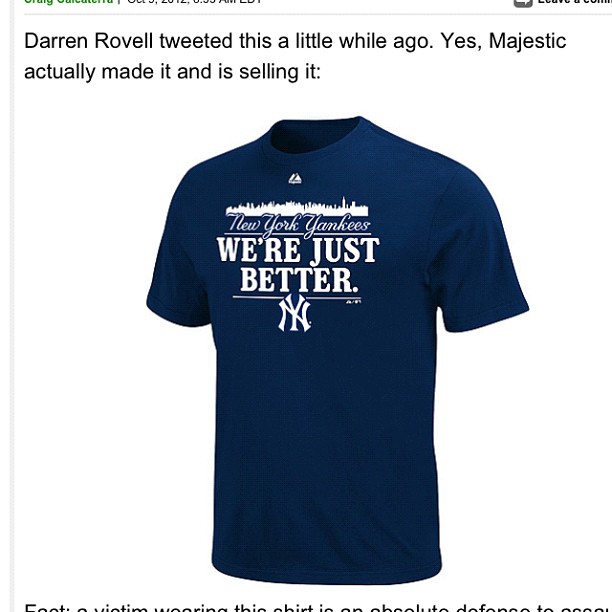
Task: Open the Leave a comment link
Action: point(572,3)
